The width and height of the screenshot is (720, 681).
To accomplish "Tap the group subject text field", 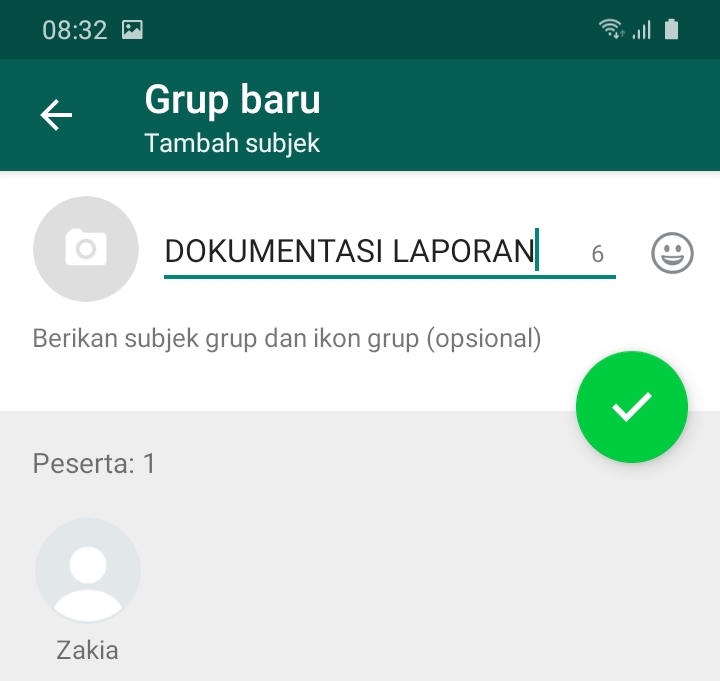I will [360, 252].
